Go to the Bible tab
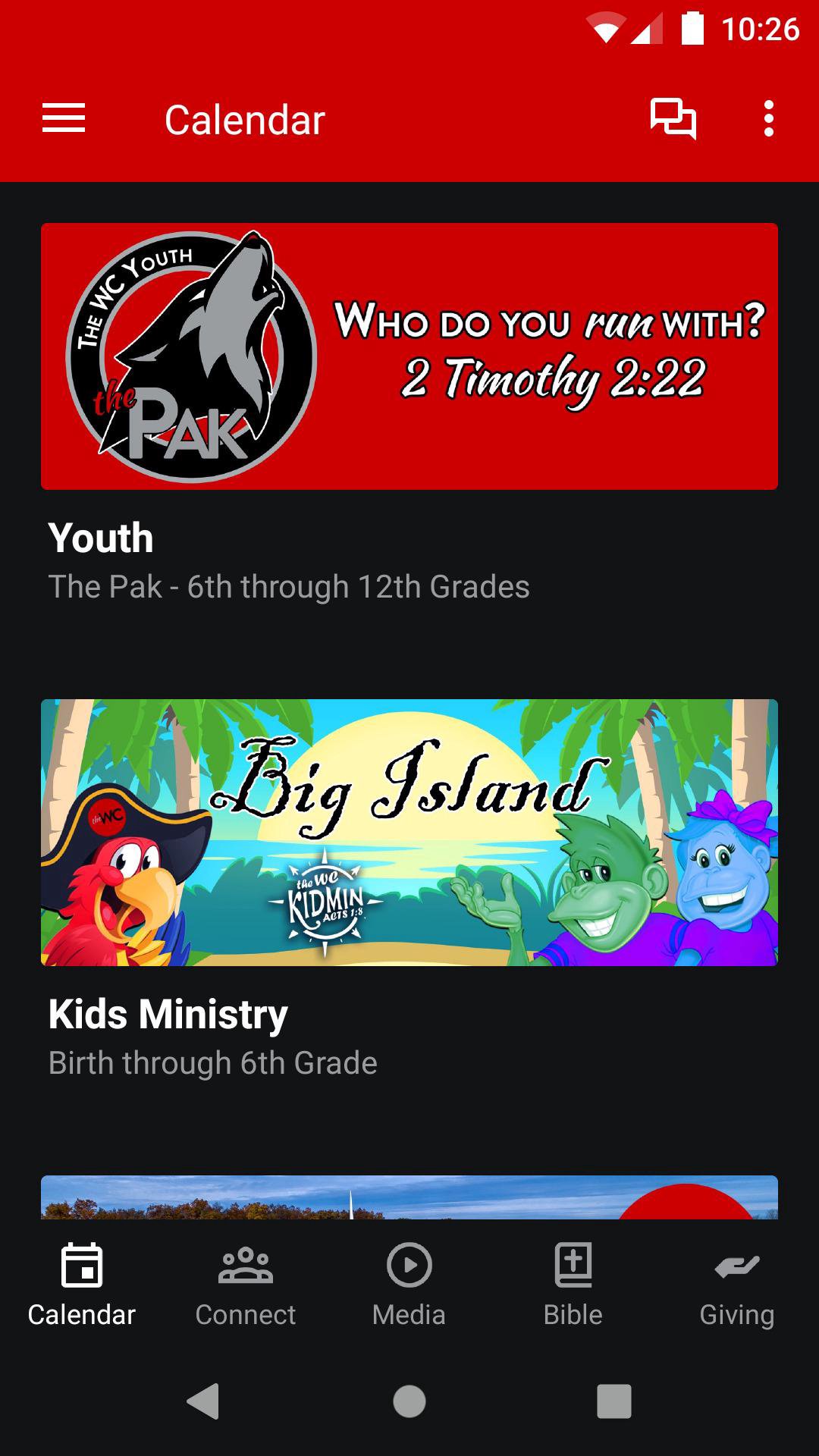The width and height of the screenshot is (819, 1456). (573, 1283)
